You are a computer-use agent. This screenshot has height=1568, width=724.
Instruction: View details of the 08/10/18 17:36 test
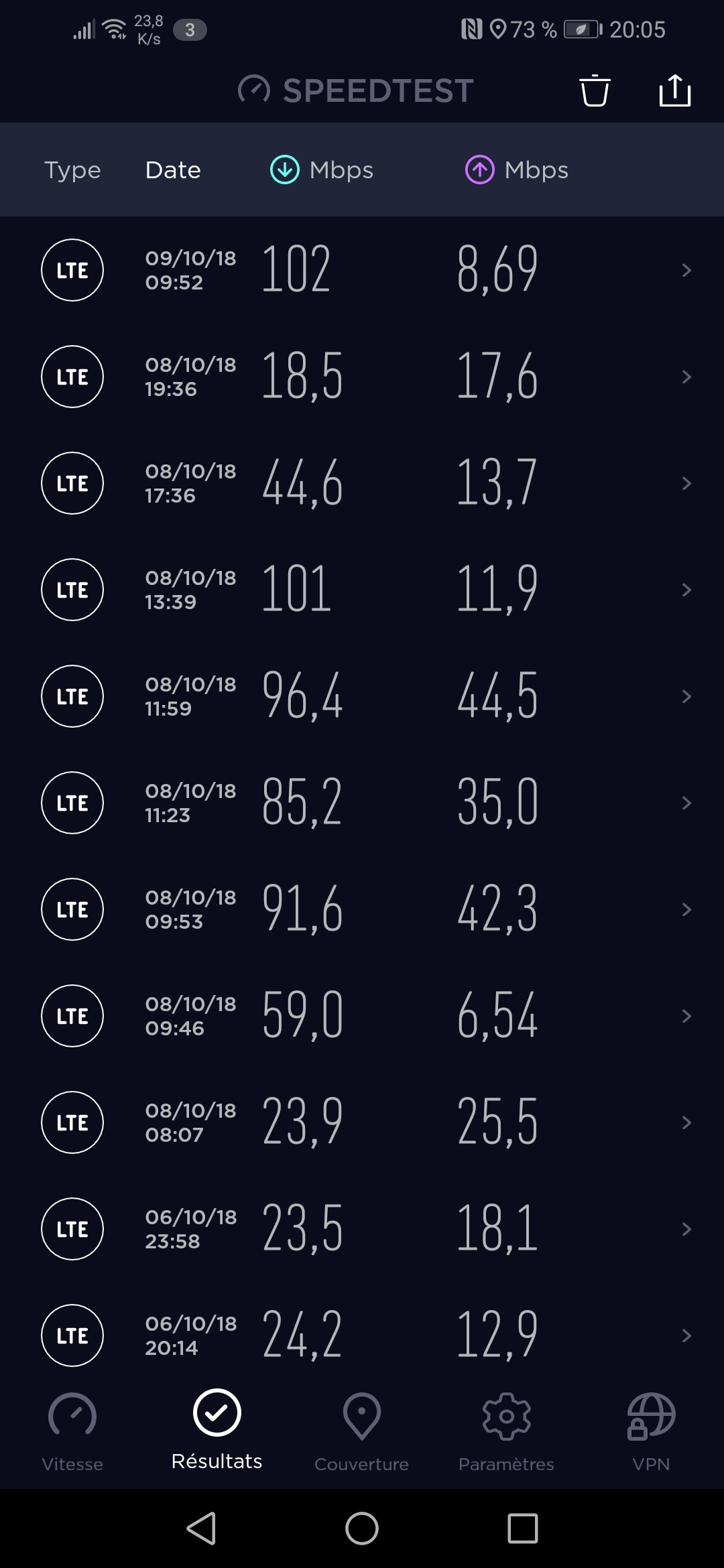[362, 483]
